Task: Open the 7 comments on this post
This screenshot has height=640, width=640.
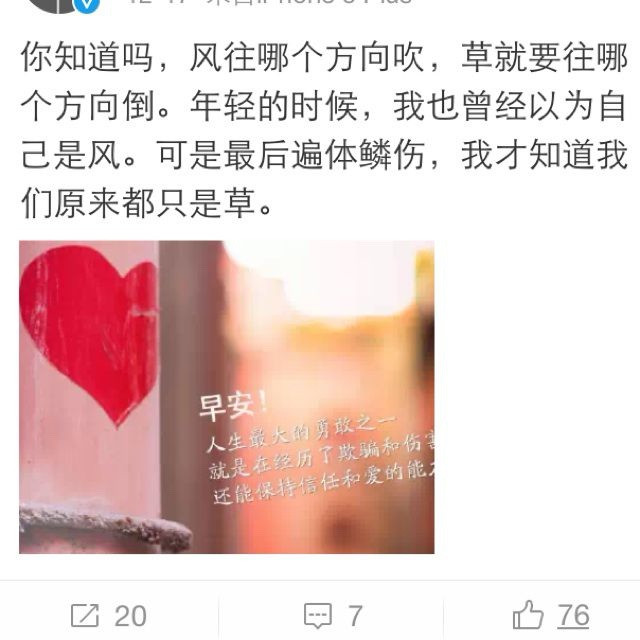Action: (x=332, y=615)
